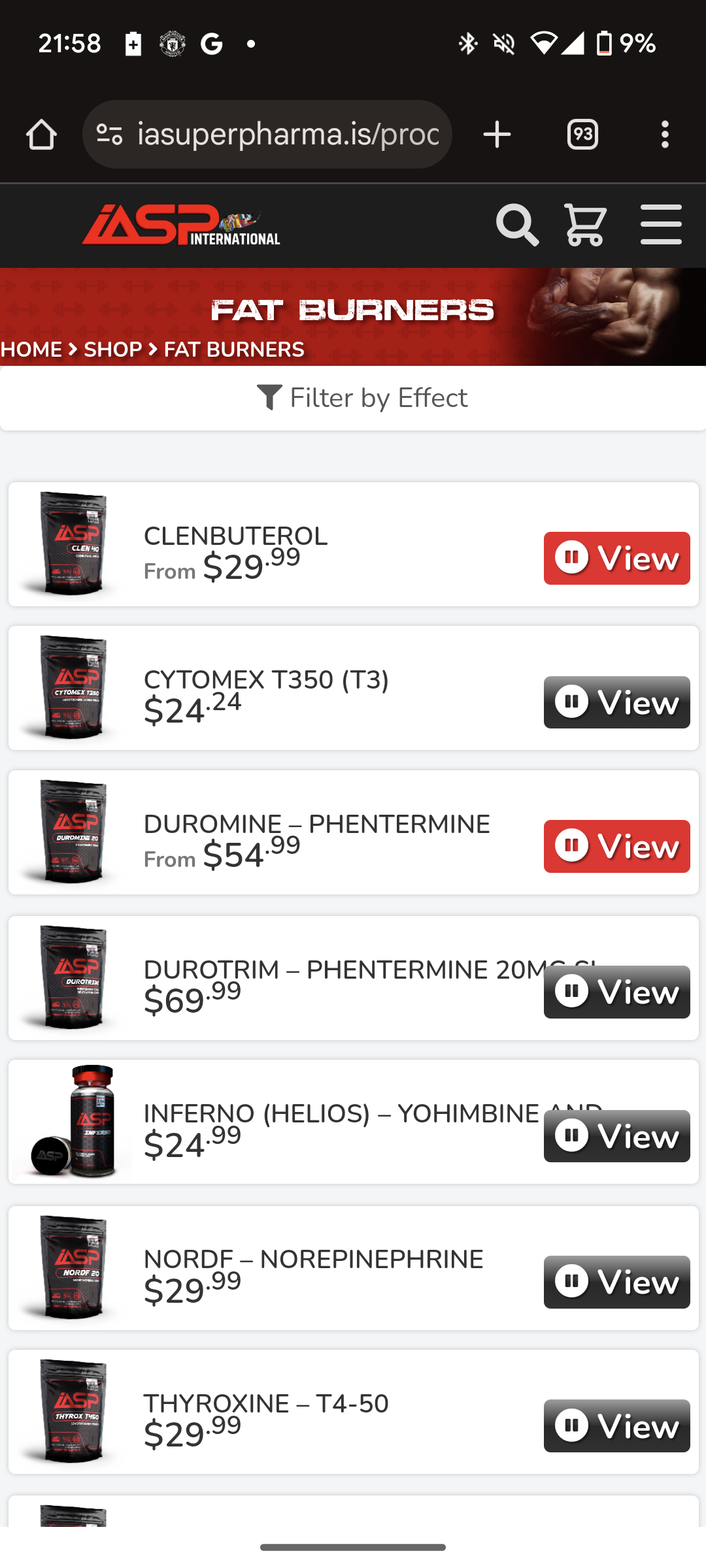Open the ASP International logo homepage
Viewport: 706px width, 1568px height.
181,225
